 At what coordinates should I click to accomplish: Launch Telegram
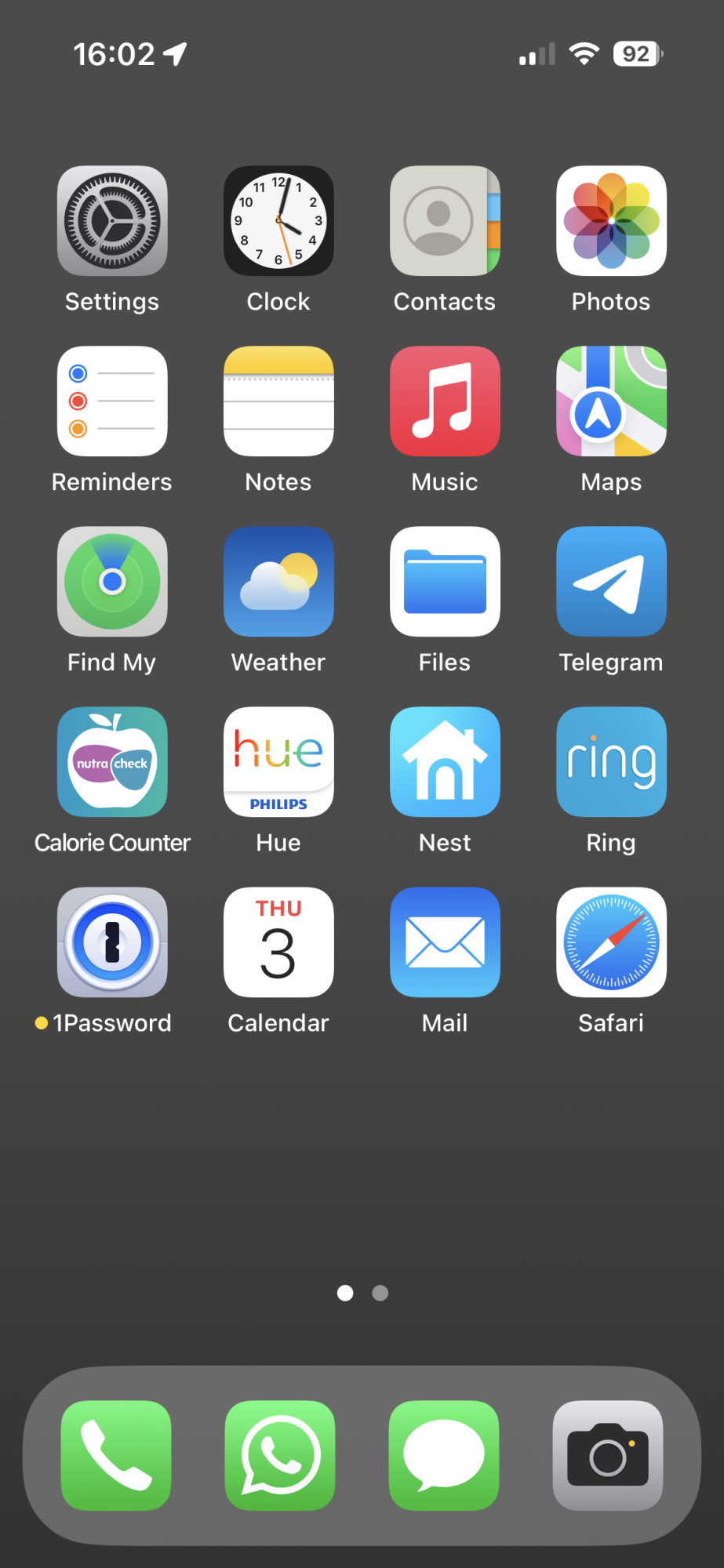point(611,582)
